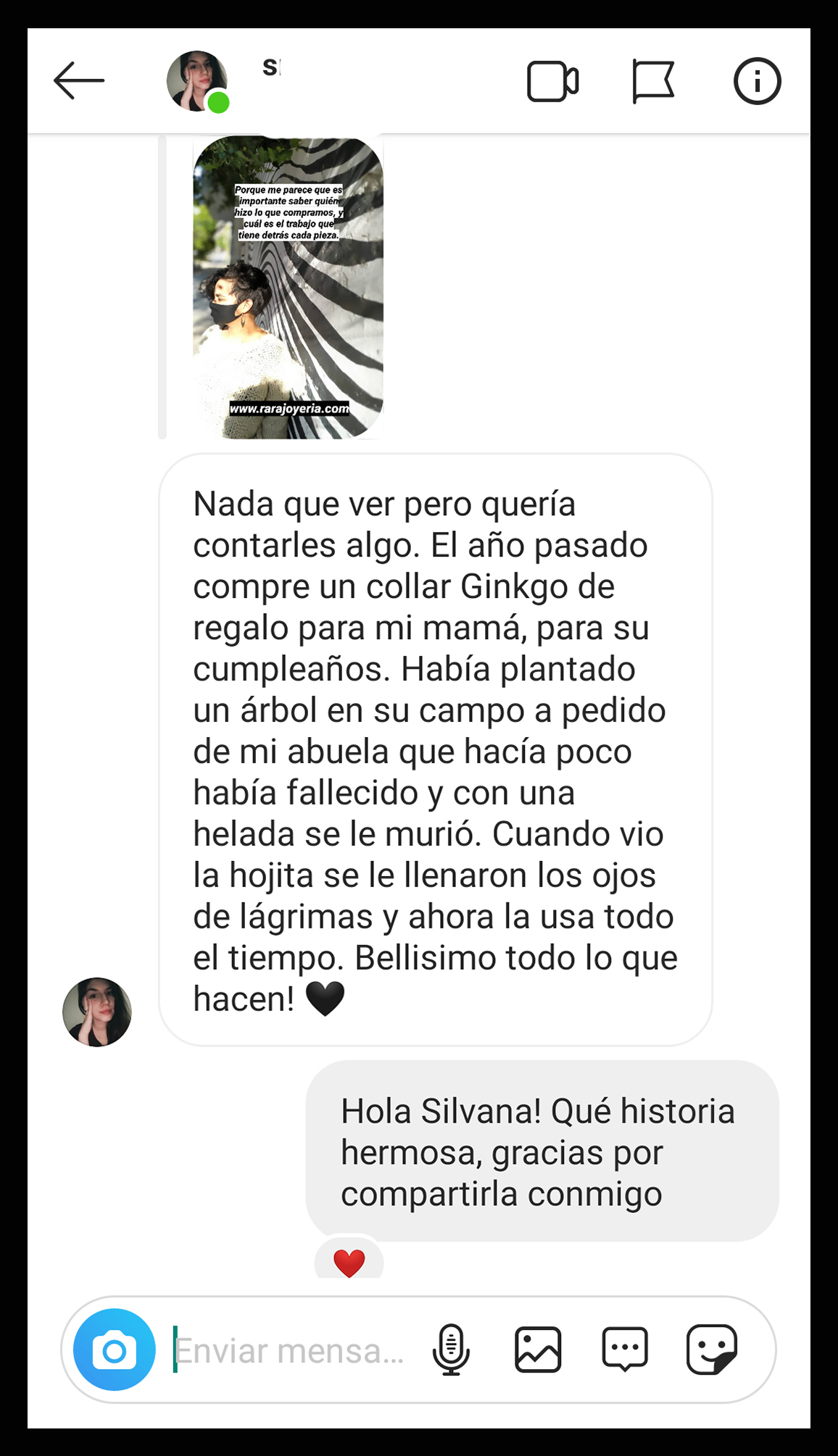
Task: Go back to the inbox
Action: pyautogui.click(x=79, y=80)
